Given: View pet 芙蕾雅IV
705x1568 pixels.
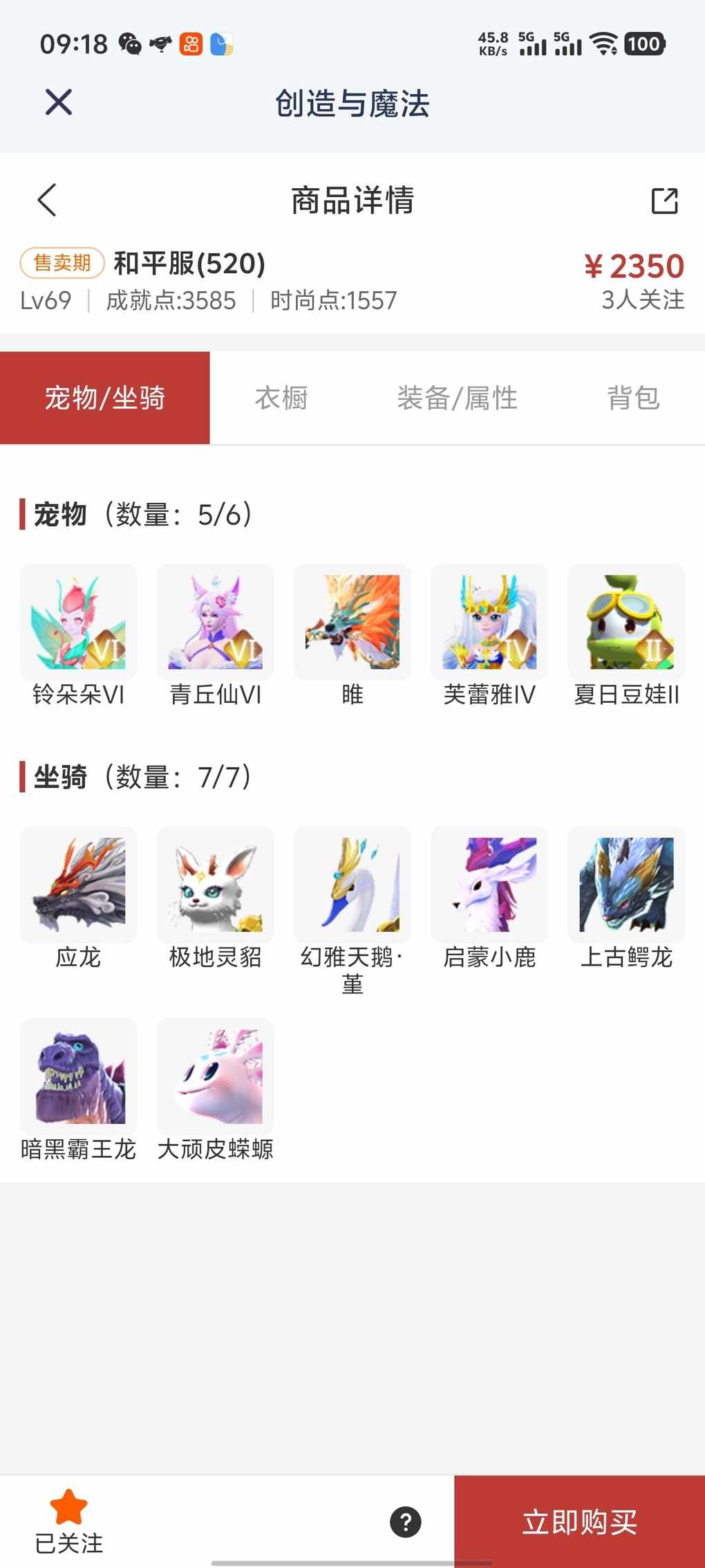Looking at the screenshot, I should tap(489, 622).
